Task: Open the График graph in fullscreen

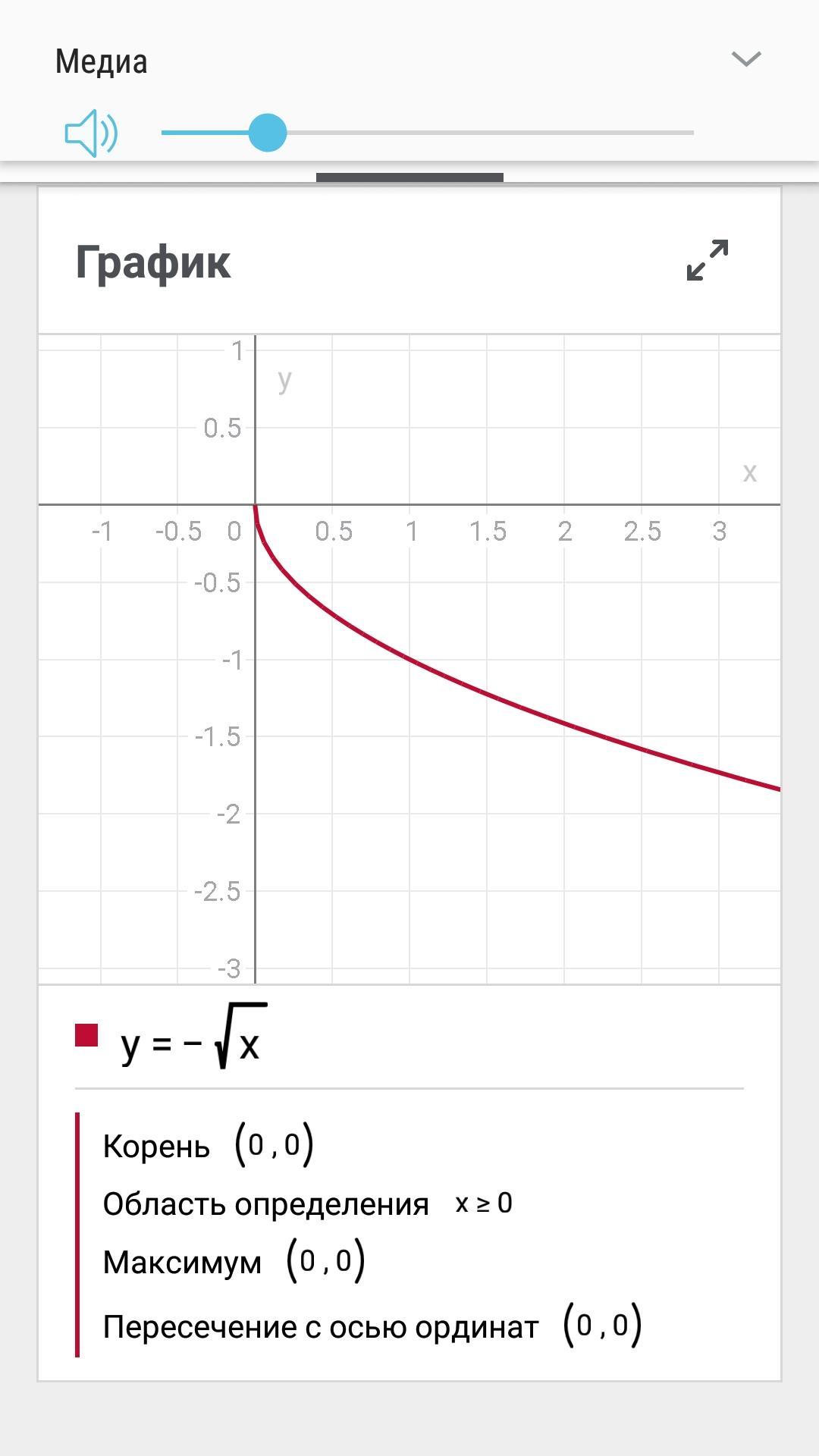Action: [x=708, y=260]
